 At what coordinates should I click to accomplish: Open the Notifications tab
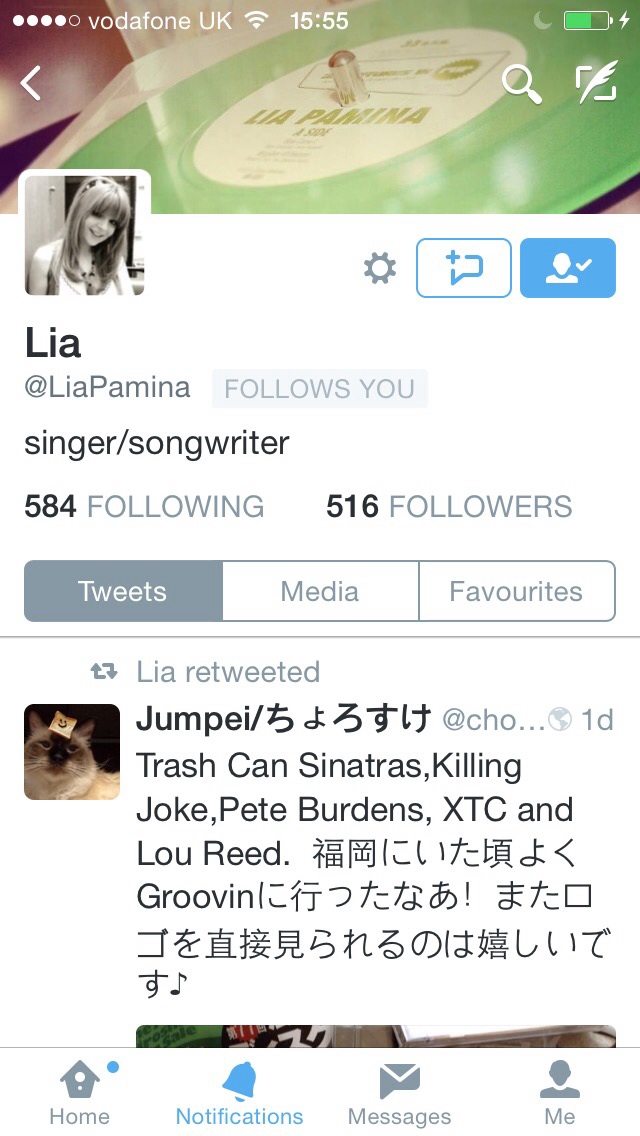coord(240,1093)
